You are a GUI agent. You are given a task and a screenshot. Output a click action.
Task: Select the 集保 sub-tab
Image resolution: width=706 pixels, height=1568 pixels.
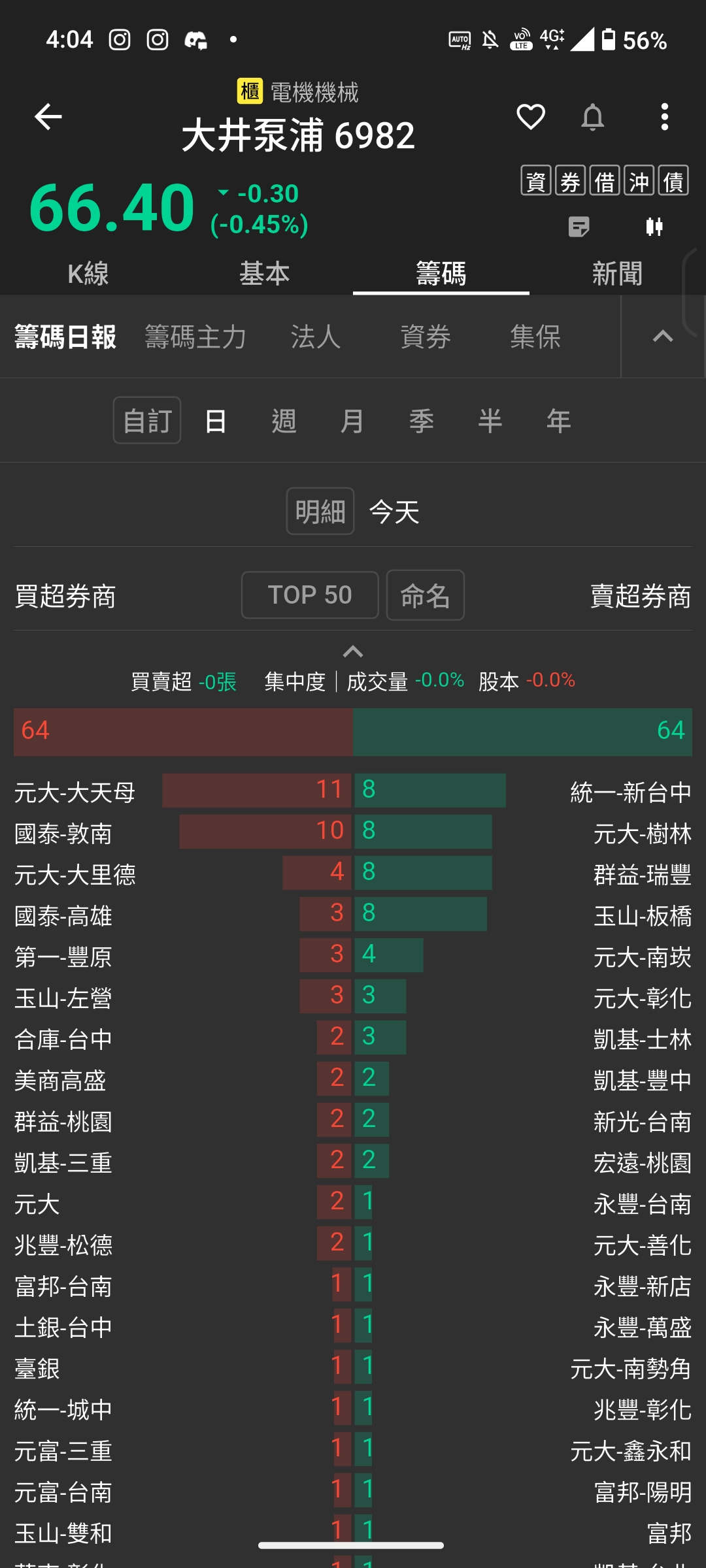click(535, 337)
